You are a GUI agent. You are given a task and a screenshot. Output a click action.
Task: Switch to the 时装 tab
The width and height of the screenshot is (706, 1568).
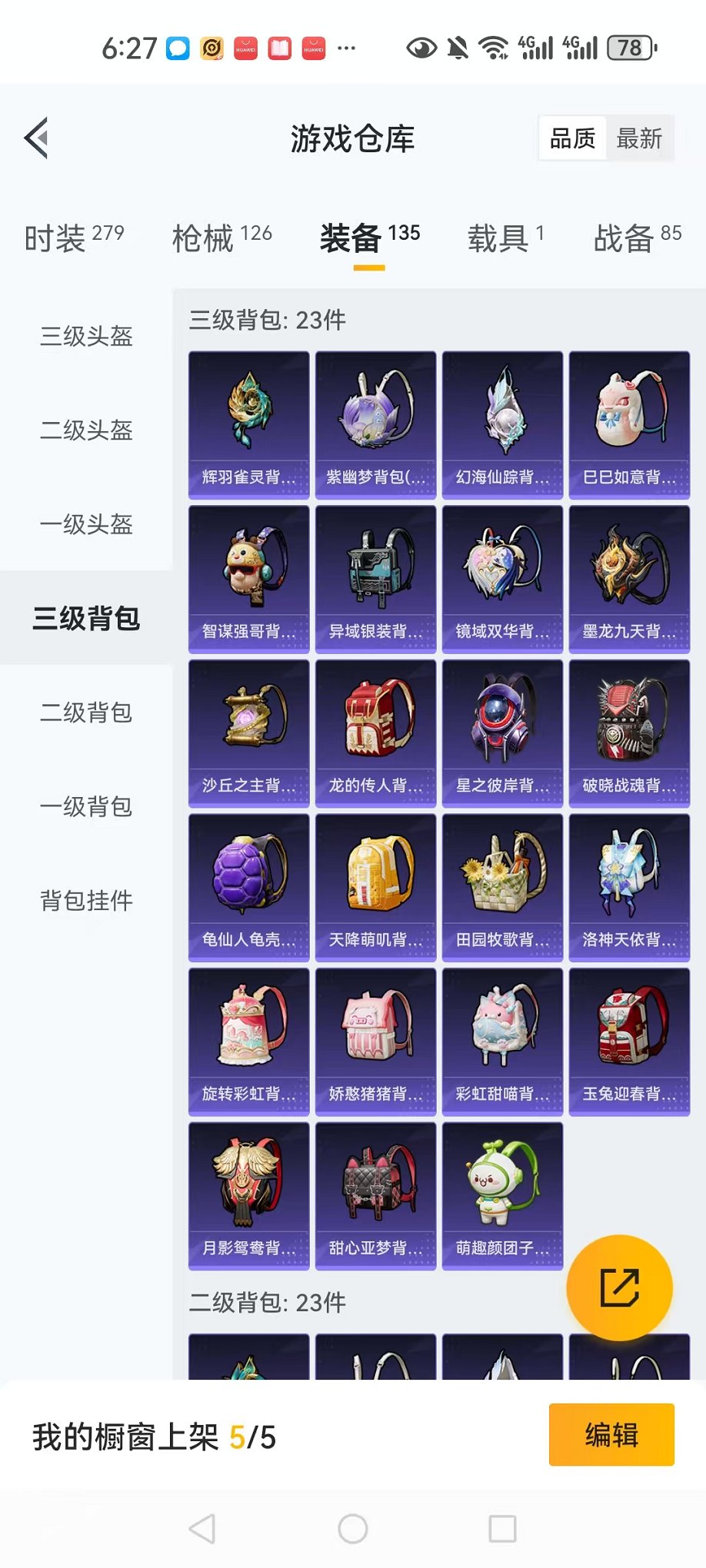coord(74,237)
